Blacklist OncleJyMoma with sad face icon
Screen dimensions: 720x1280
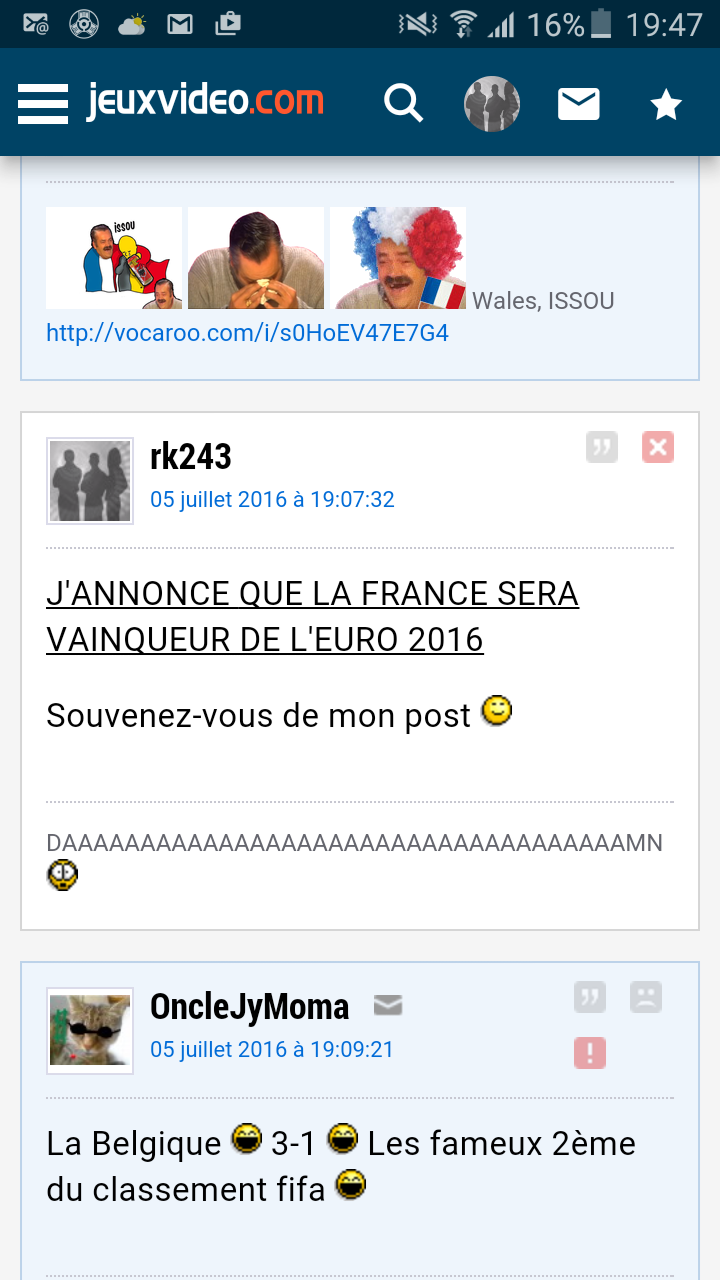[646, 997]
